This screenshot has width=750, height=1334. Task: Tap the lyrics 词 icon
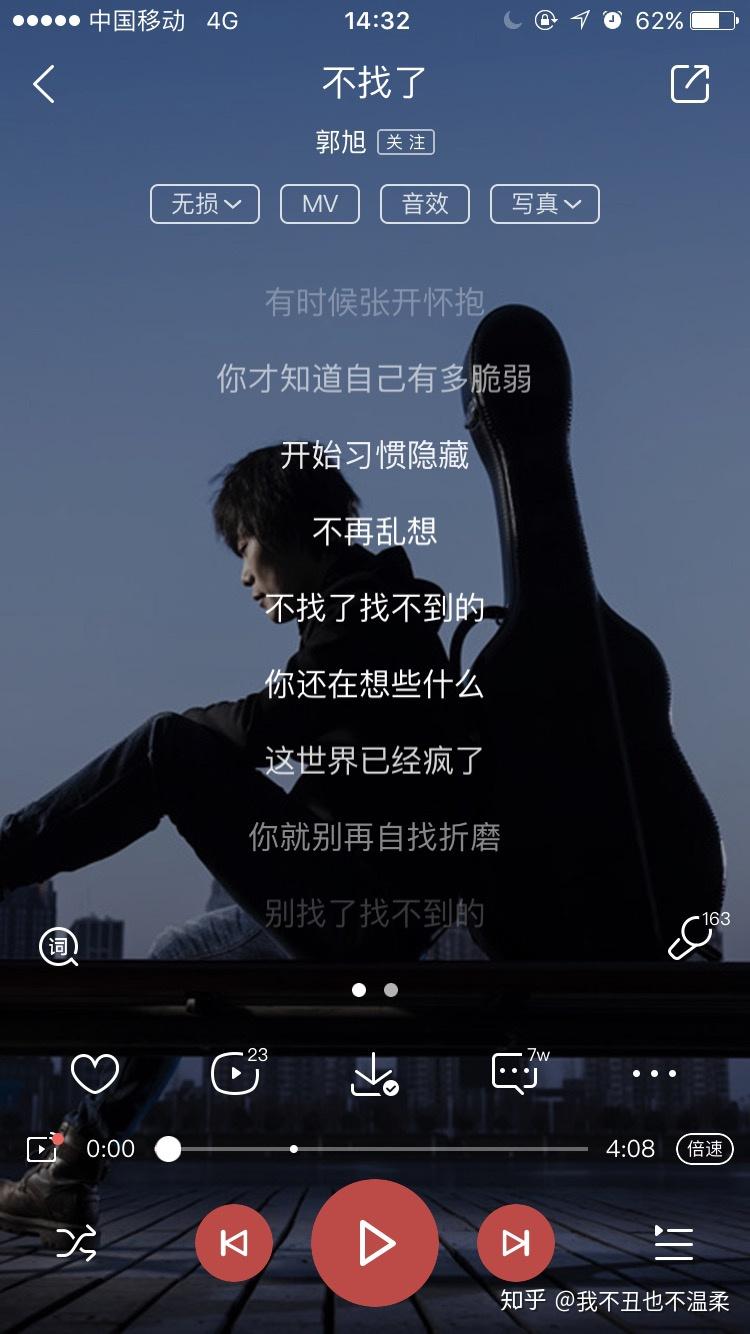[57, 944]
